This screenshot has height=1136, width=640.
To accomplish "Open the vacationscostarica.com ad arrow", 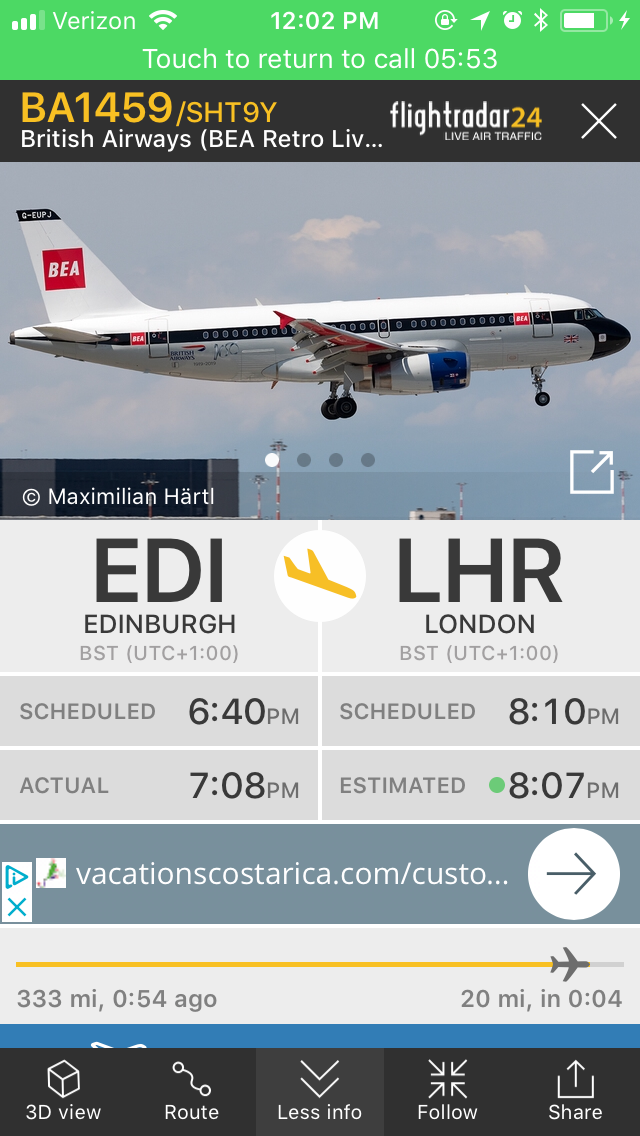I will pyautogui.click(x=574, y=874).
